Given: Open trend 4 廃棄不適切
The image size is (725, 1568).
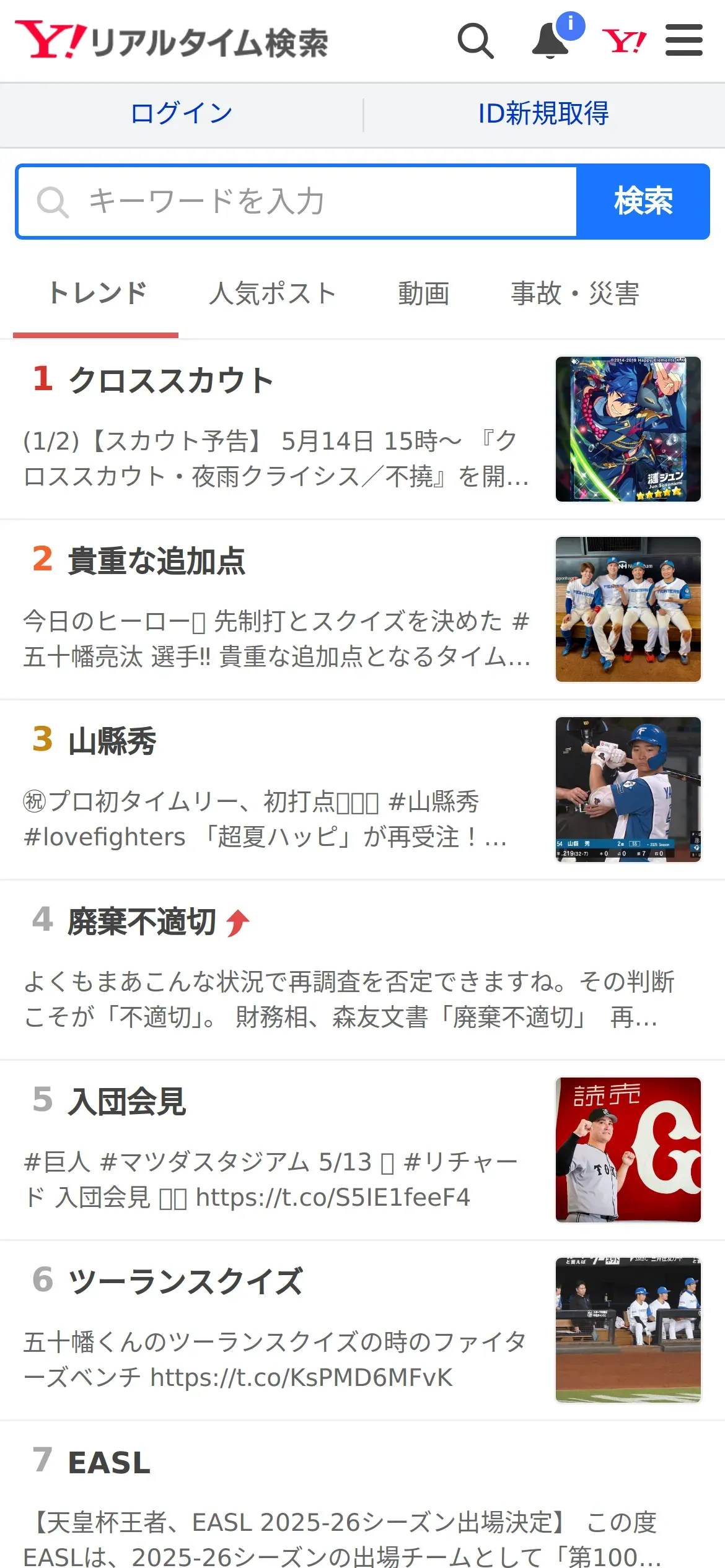Looking at the screenshot, I should [x=362, y=970].
